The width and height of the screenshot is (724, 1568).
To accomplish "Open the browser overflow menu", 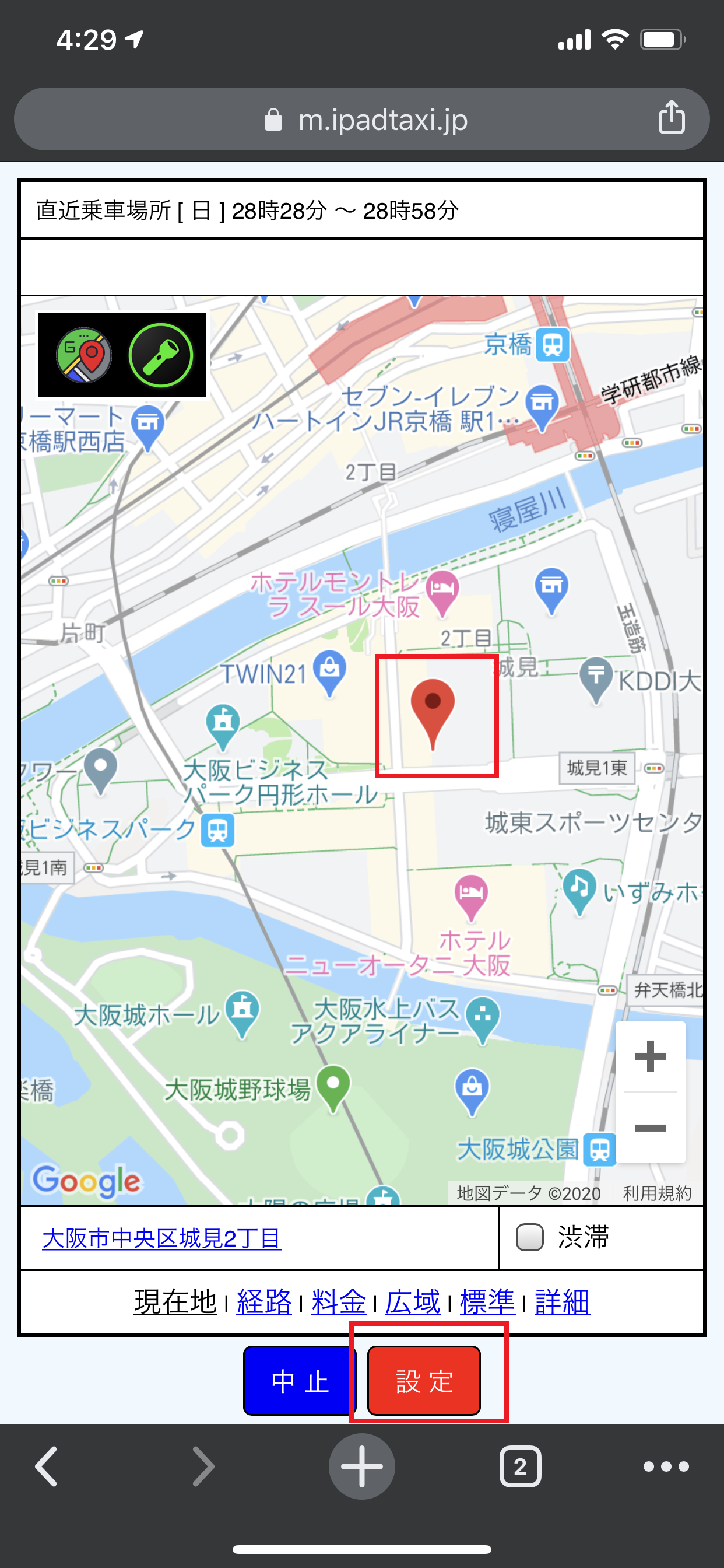I will (x=666, y=1466).
